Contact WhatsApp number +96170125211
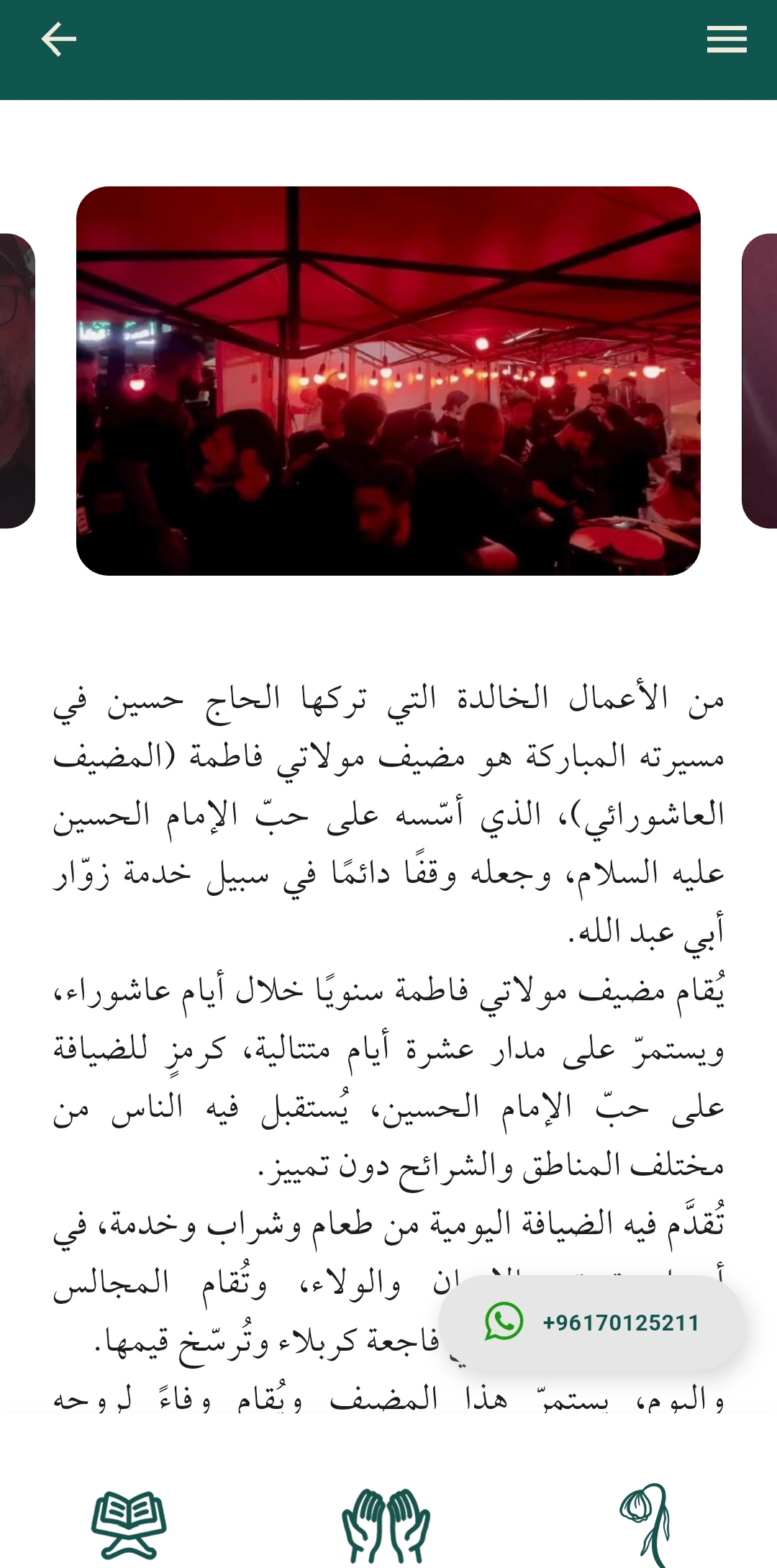 click(x=591, y=1323)
